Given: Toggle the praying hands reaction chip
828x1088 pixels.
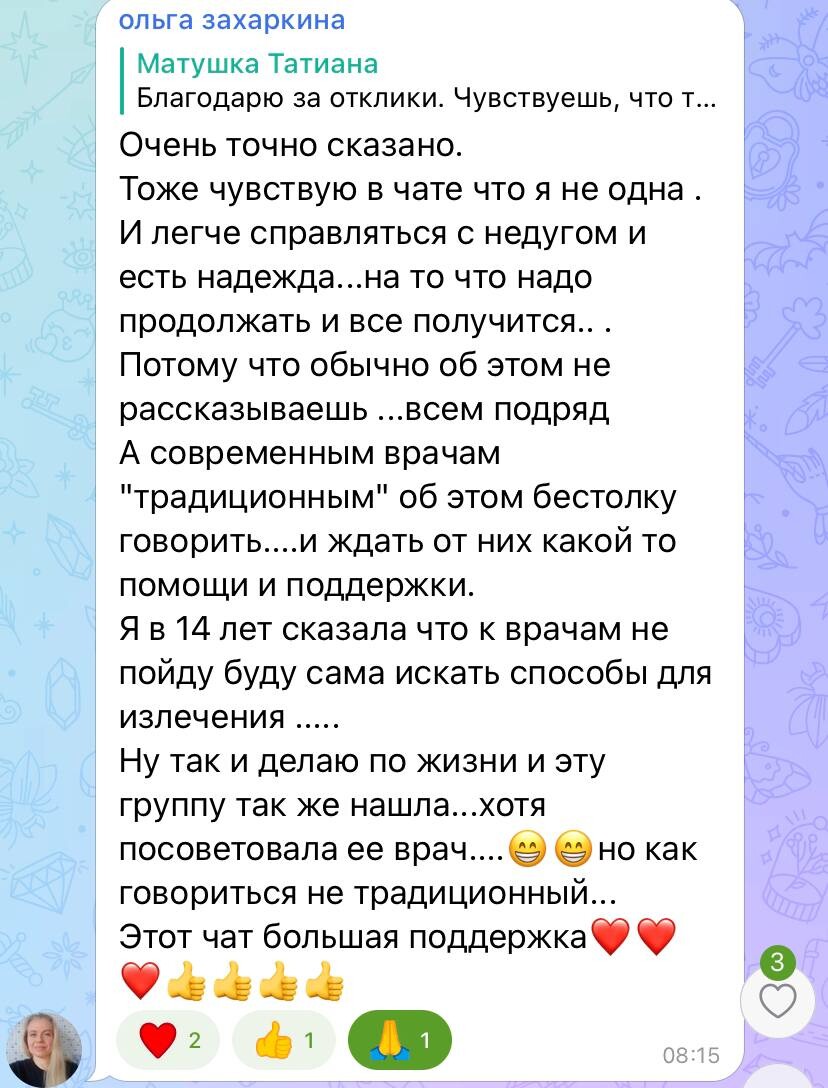Looking at the screenshot, I should [x=399, y=1041].
